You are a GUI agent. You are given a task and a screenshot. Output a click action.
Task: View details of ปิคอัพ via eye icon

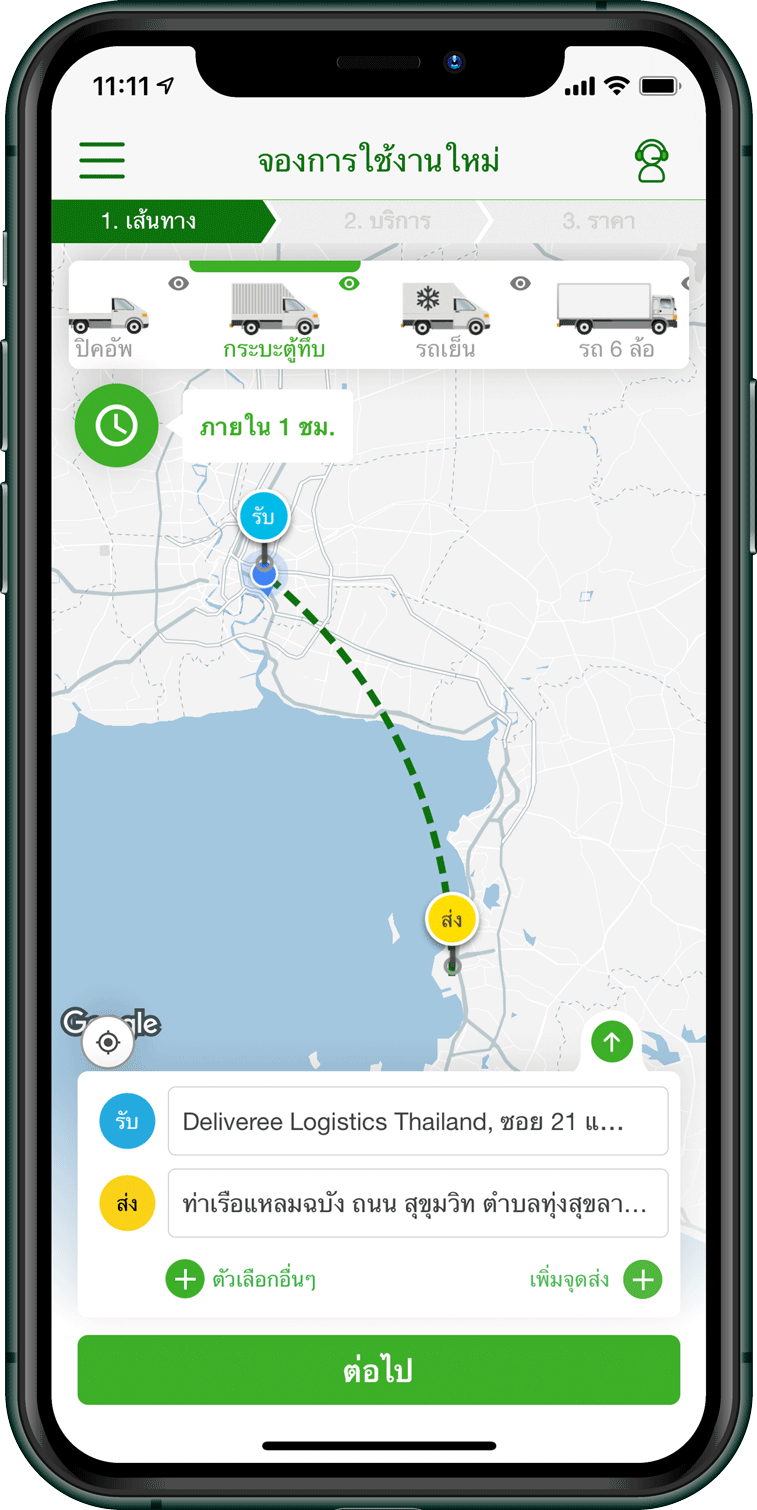[178, 284]
